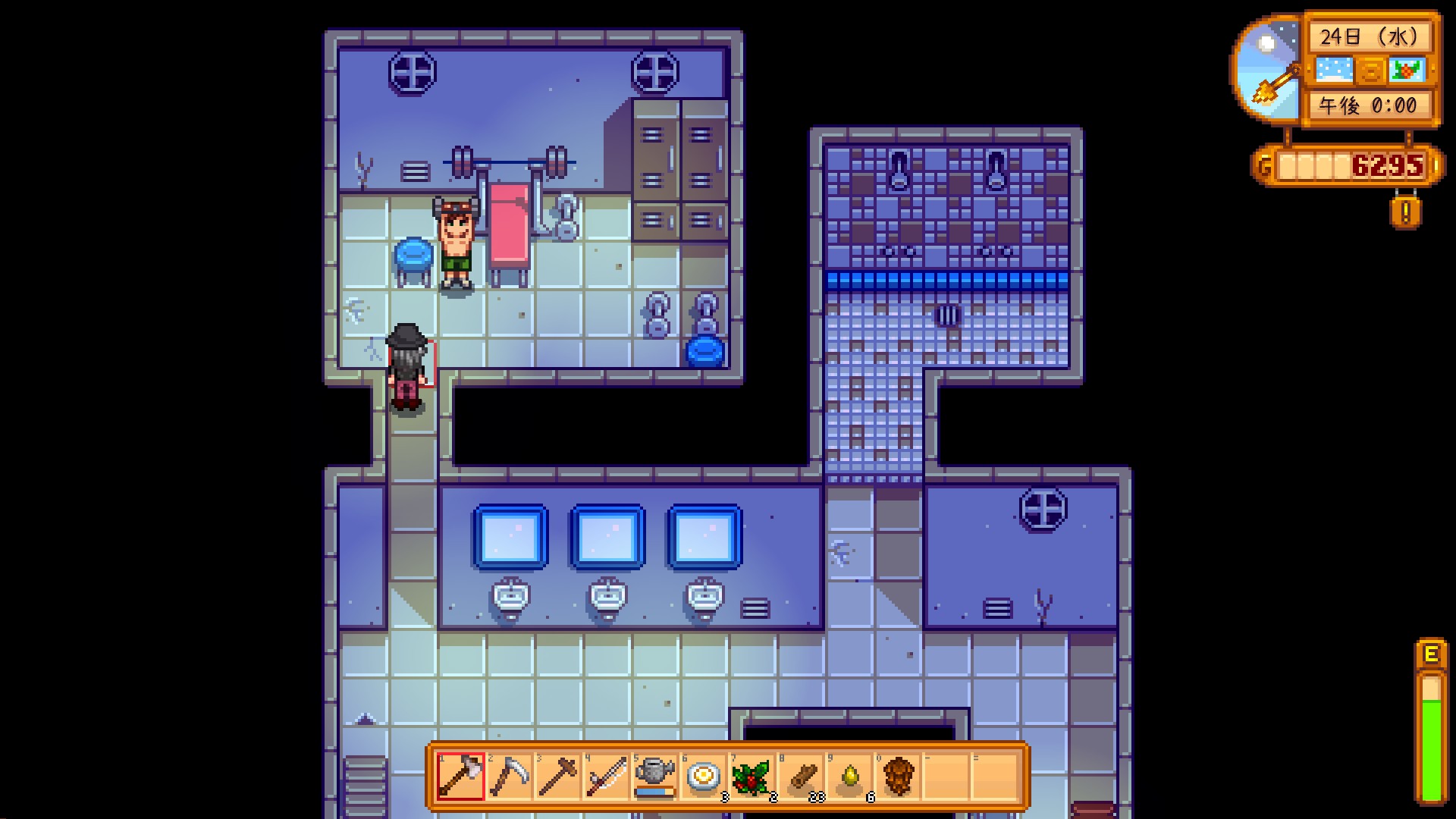
Task: Choose the fishing rod in the toolbar
Action: pos(606,777)
